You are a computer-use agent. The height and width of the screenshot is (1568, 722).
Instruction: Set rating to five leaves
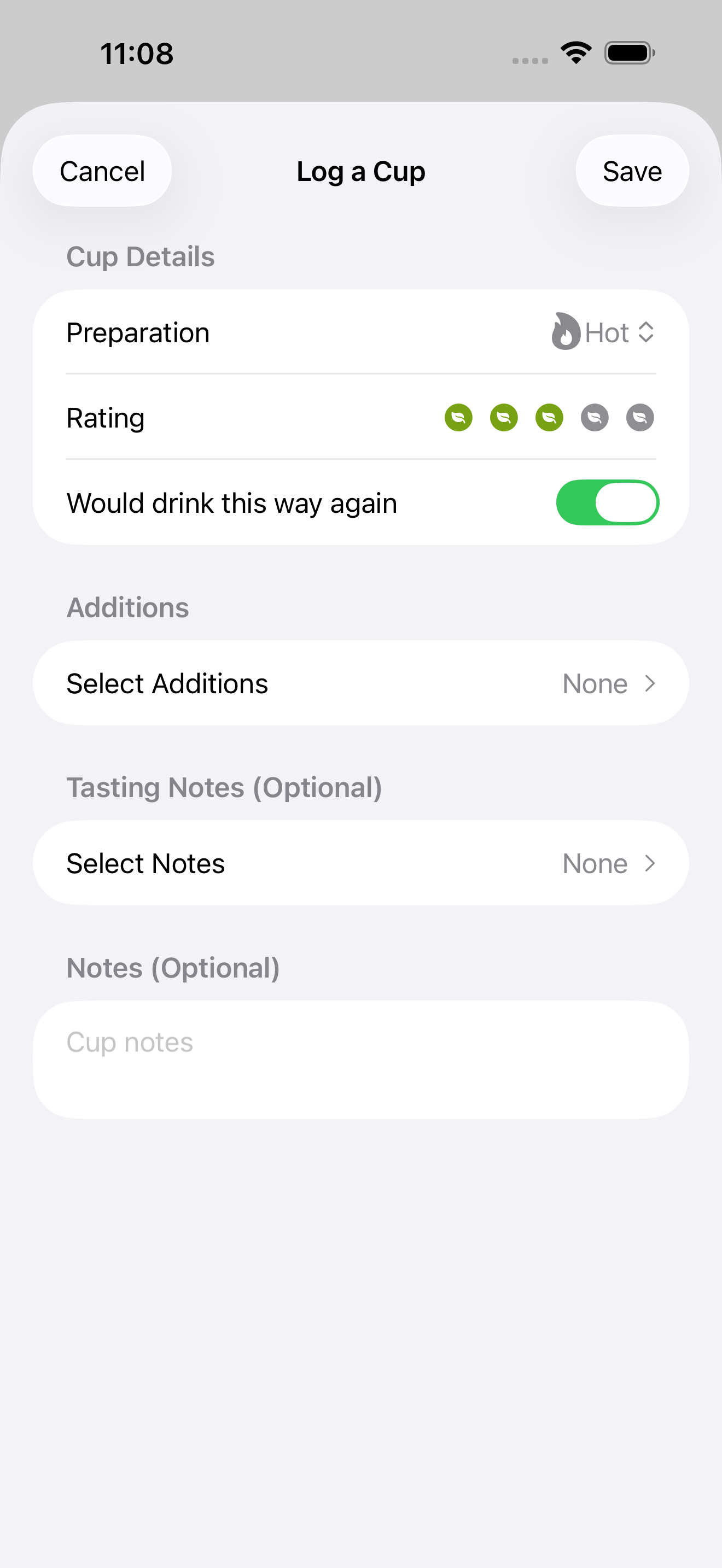click(x=640, y=418)
